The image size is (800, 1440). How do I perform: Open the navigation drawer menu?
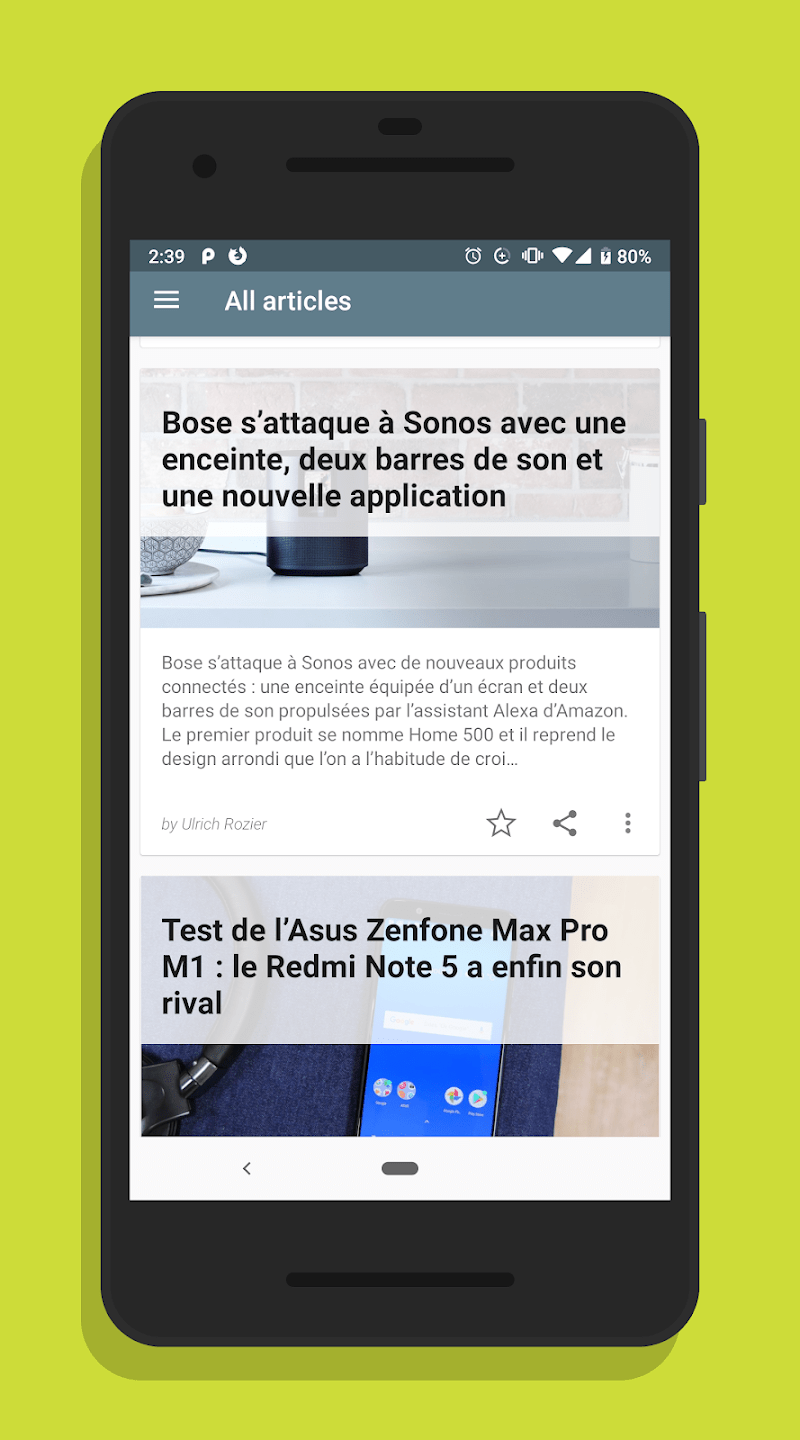pyautogui.click(x=166, y=301)
